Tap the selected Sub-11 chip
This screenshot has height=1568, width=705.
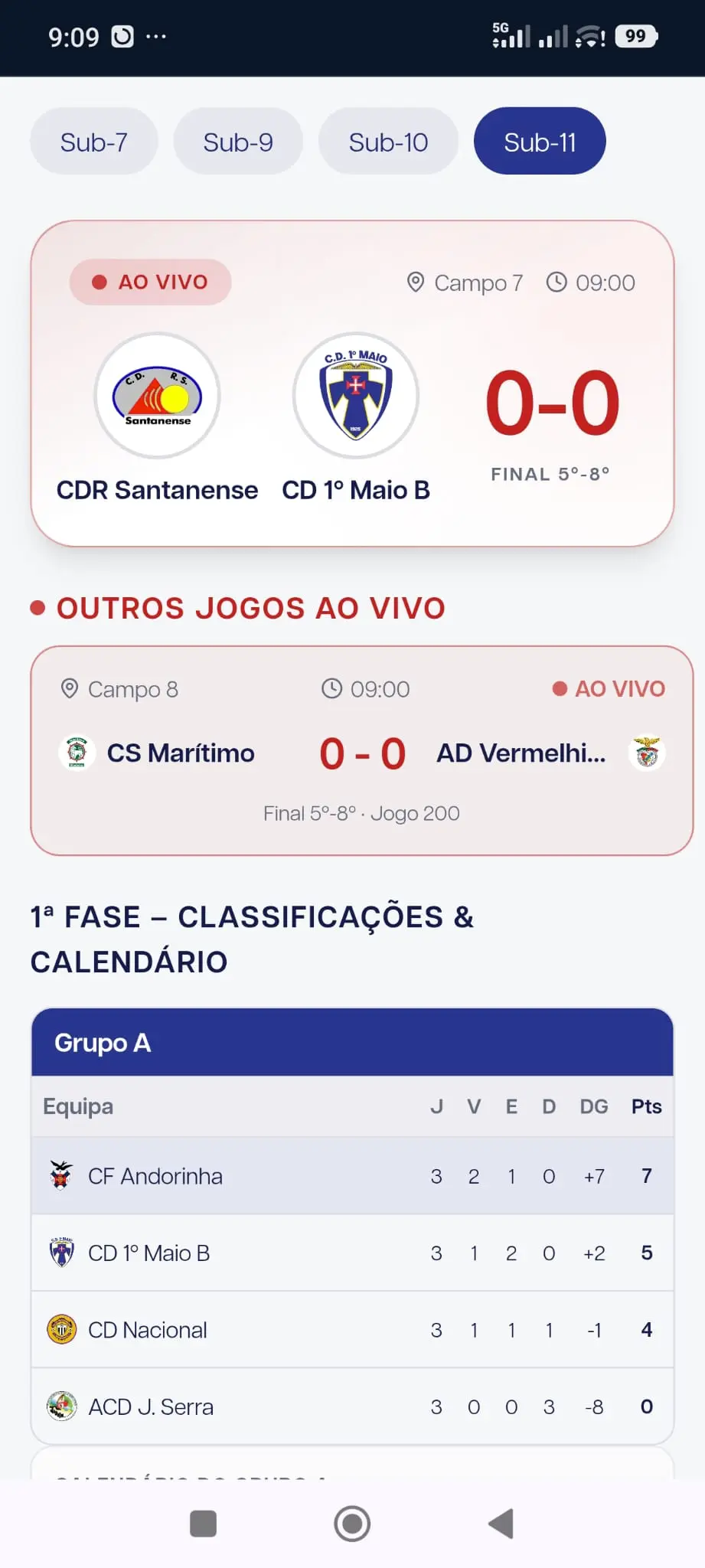pyautogui.click(x=540, y=142)
